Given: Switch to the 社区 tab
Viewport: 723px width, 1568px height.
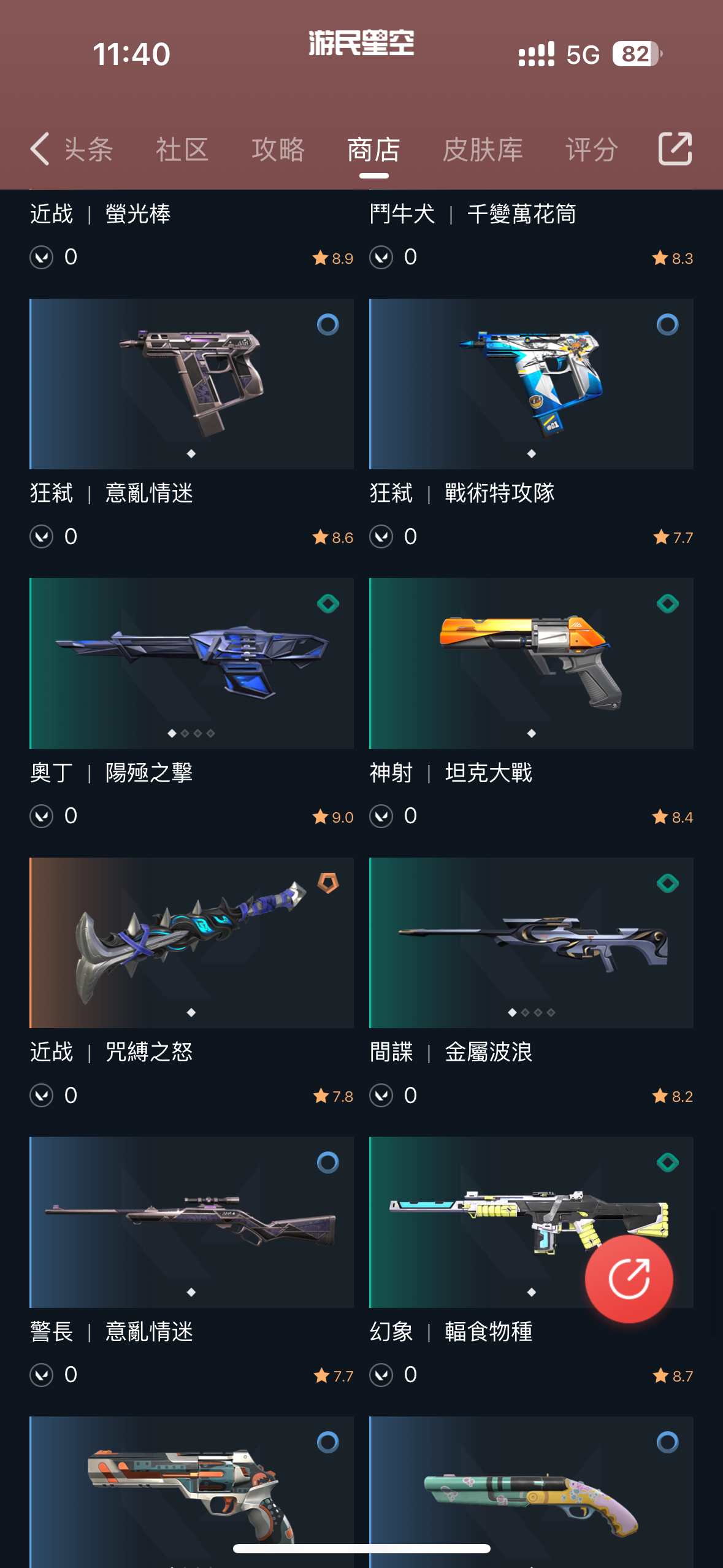Looking at the screenshot, I should 182,150.
